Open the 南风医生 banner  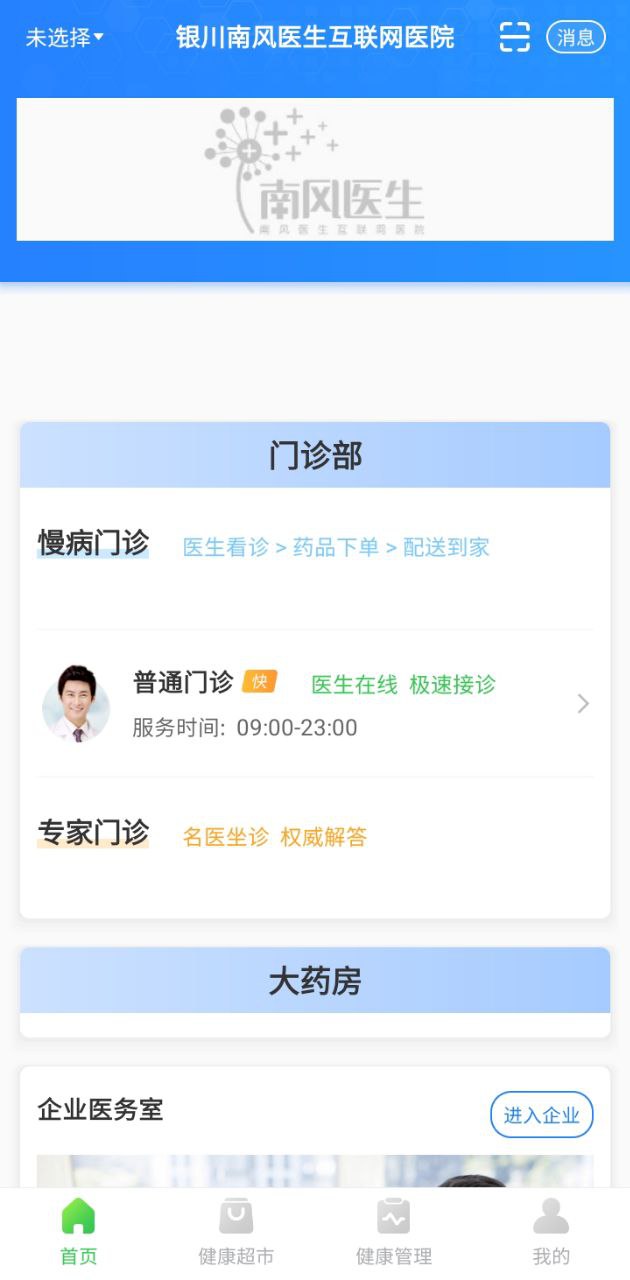click(315, 169)
